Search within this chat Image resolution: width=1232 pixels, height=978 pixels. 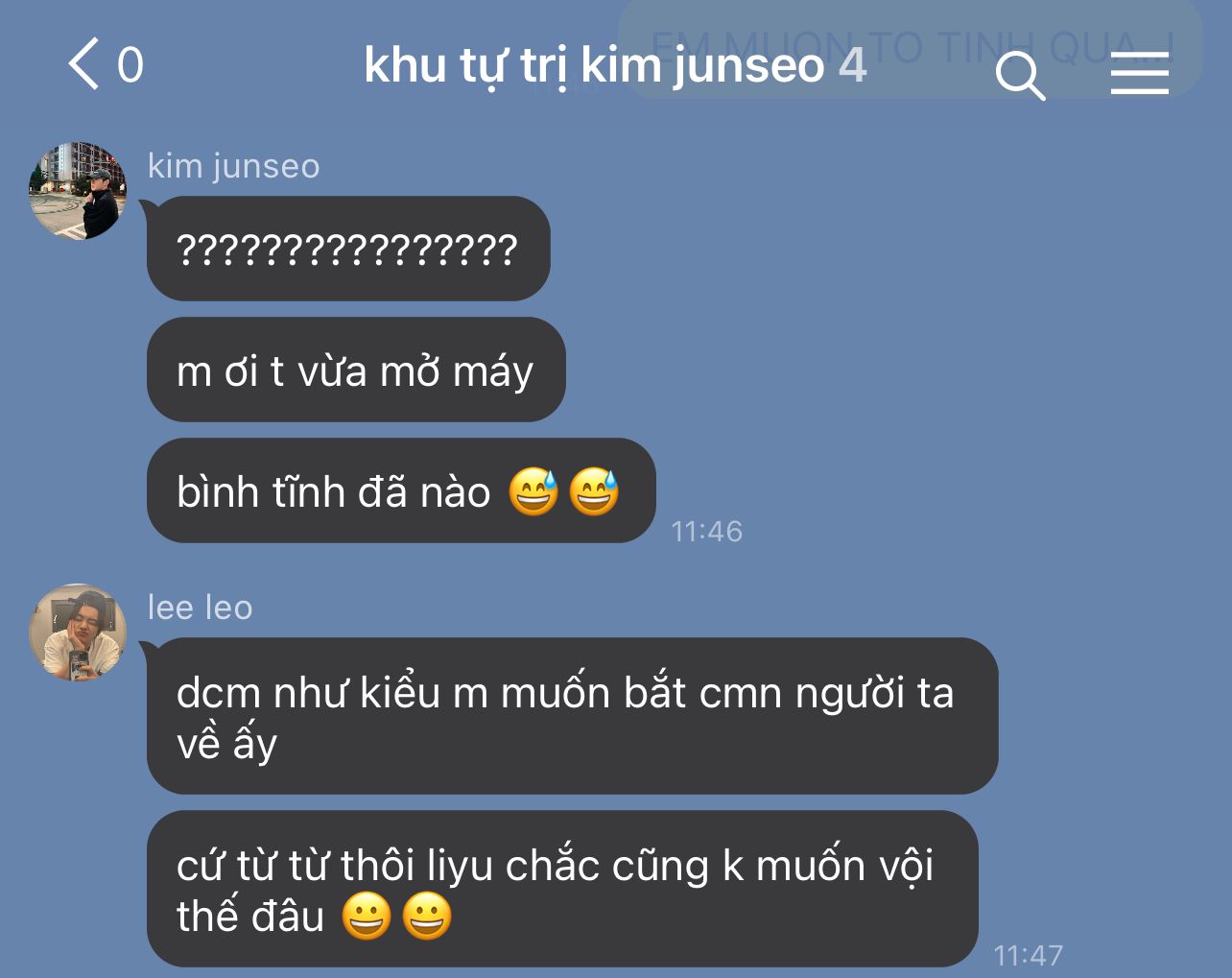[x=1020, y=75]
